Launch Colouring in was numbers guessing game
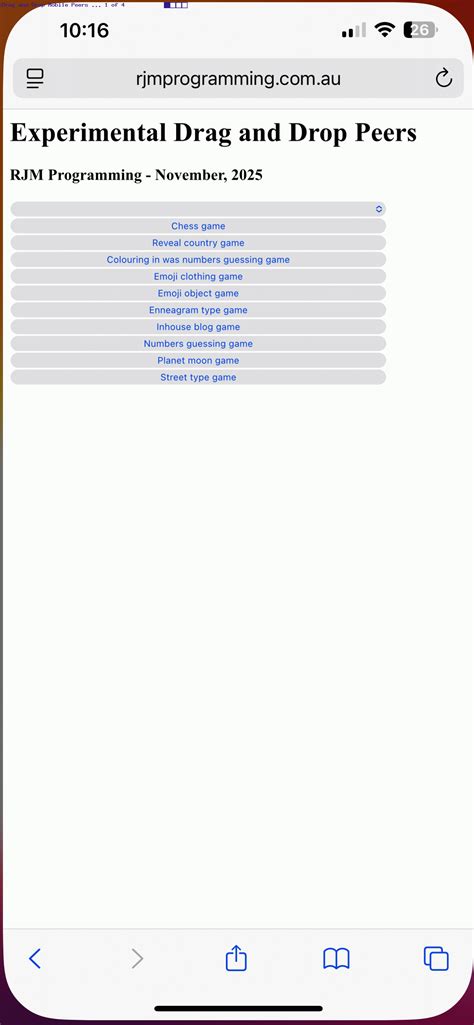Image resolution: width=474 pixels, height=1025 pixels. coord(198,260)
